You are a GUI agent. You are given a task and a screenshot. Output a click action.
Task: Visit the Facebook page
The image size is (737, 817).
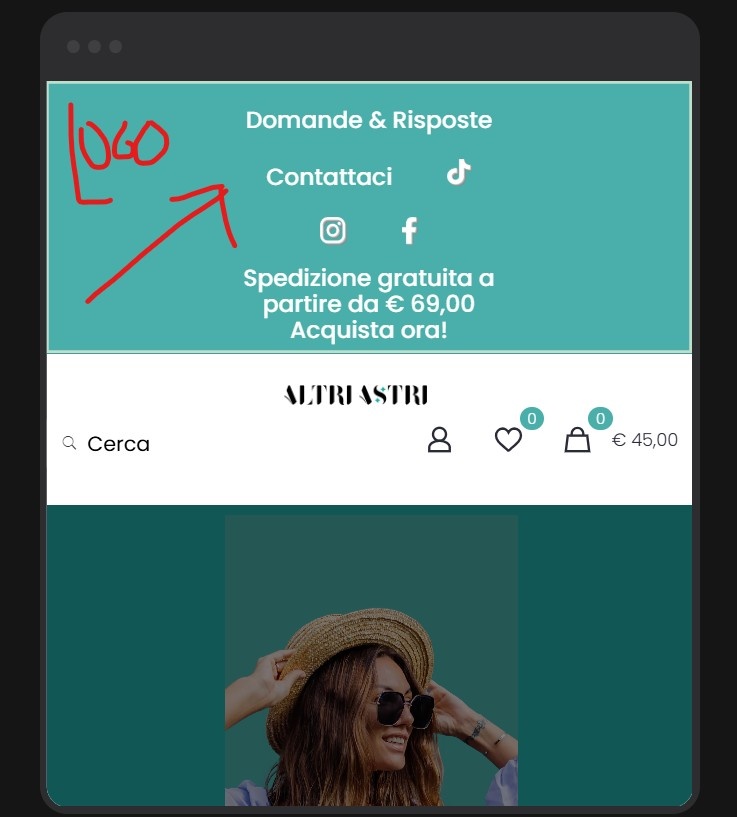click(408, 232)
